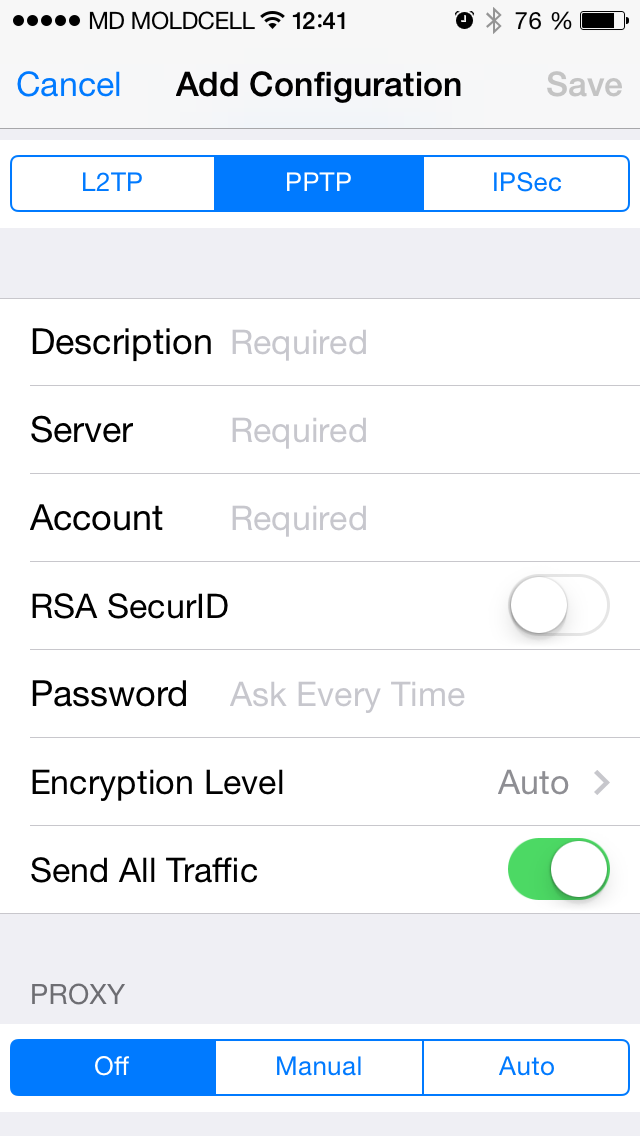Choose Manual proxy setting
The width and height of the screenshot is (640, 1136).
tap(319, 1066)
